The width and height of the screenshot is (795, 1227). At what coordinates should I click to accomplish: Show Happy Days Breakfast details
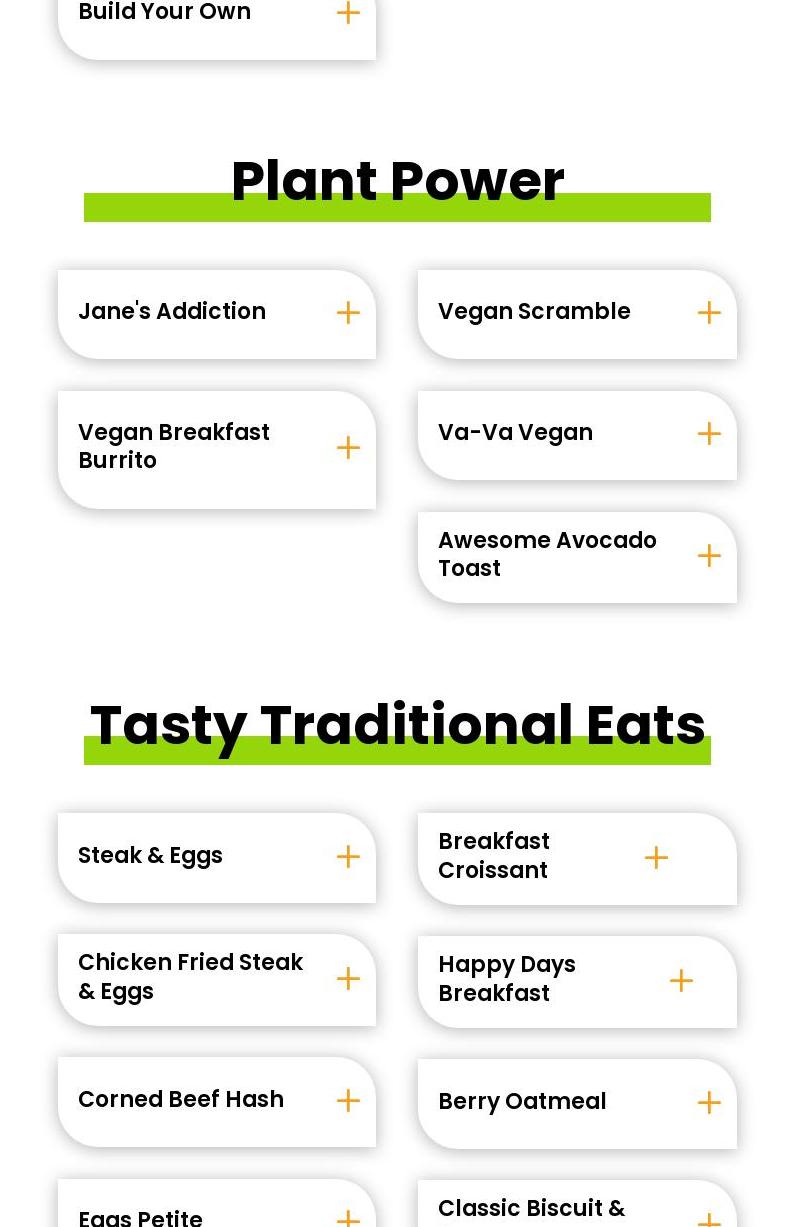click(681, 981)
